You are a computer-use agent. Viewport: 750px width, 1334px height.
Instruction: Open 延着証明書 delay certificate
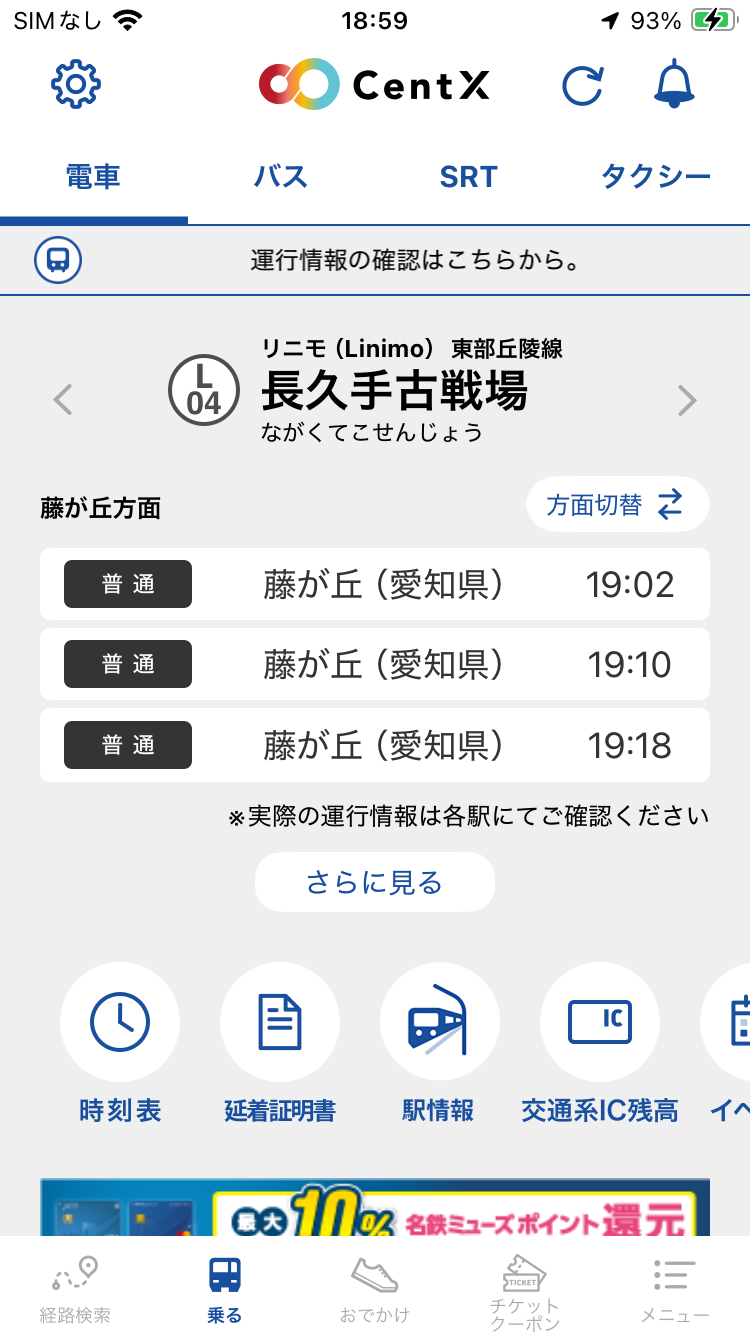(x=280, y=1022)
